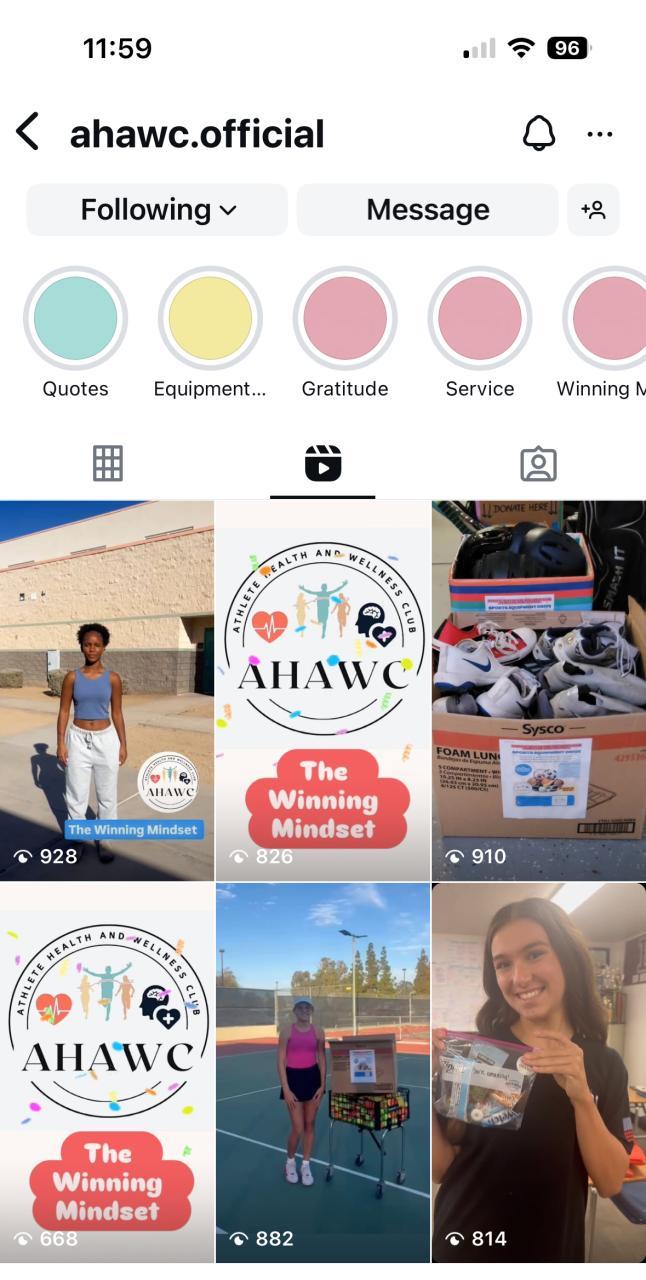Expand the Following dropdown

click(157, 210)
